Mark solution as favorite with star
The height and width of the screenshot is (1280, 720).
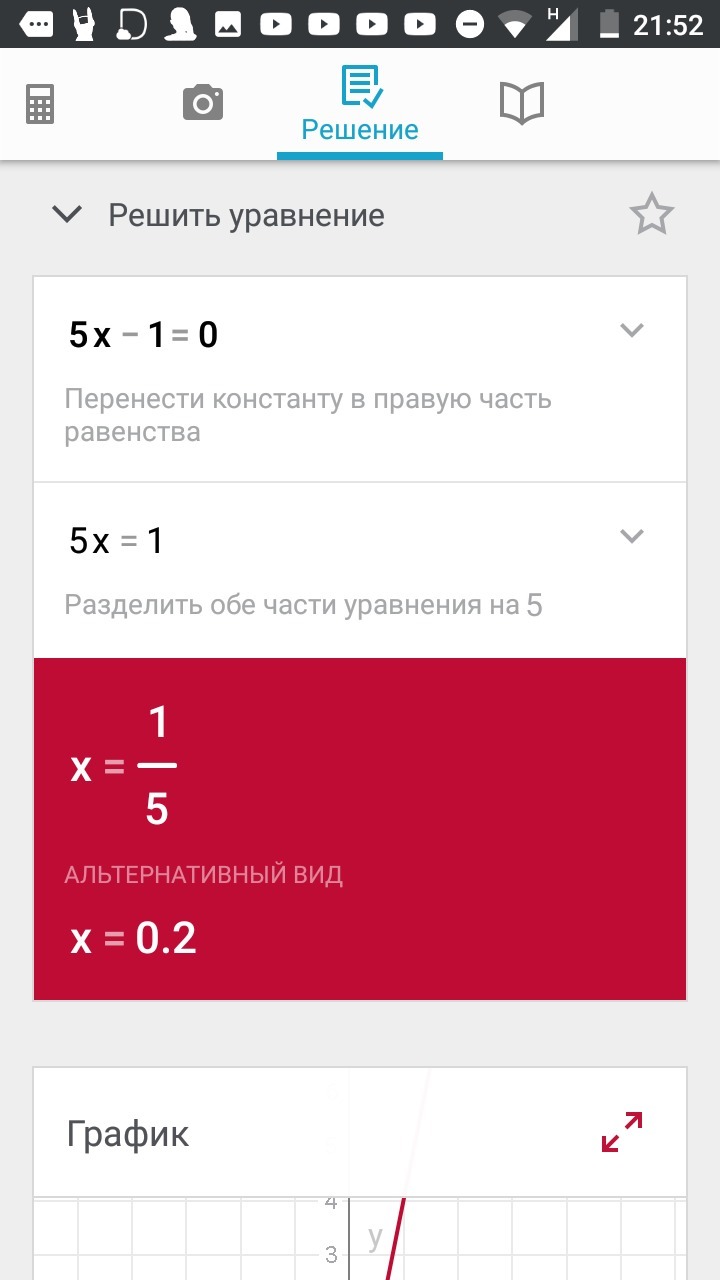click(x=651, y=215)
